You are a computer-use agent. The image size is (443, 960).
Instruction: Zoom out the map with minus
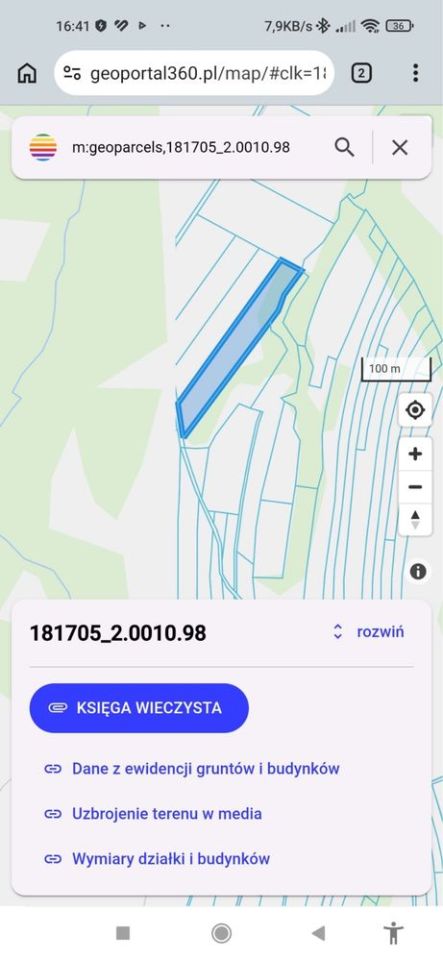pos(415,487)
